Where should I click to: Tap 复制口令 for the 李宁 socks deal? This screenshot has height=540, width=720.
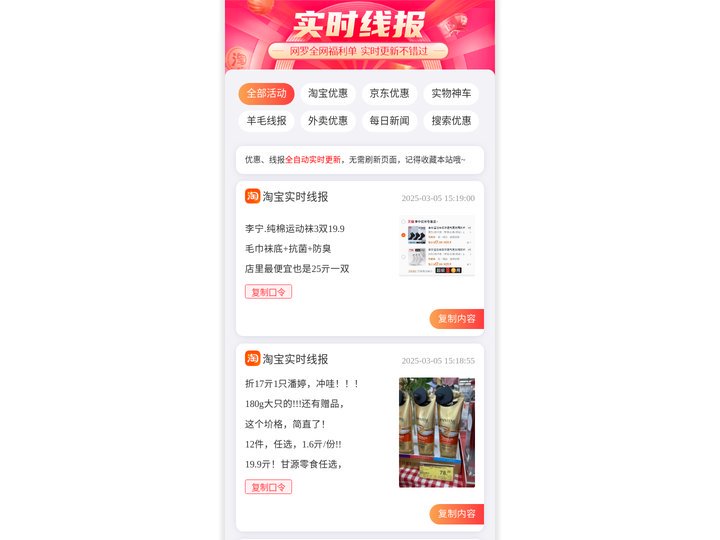pos(268,292)
